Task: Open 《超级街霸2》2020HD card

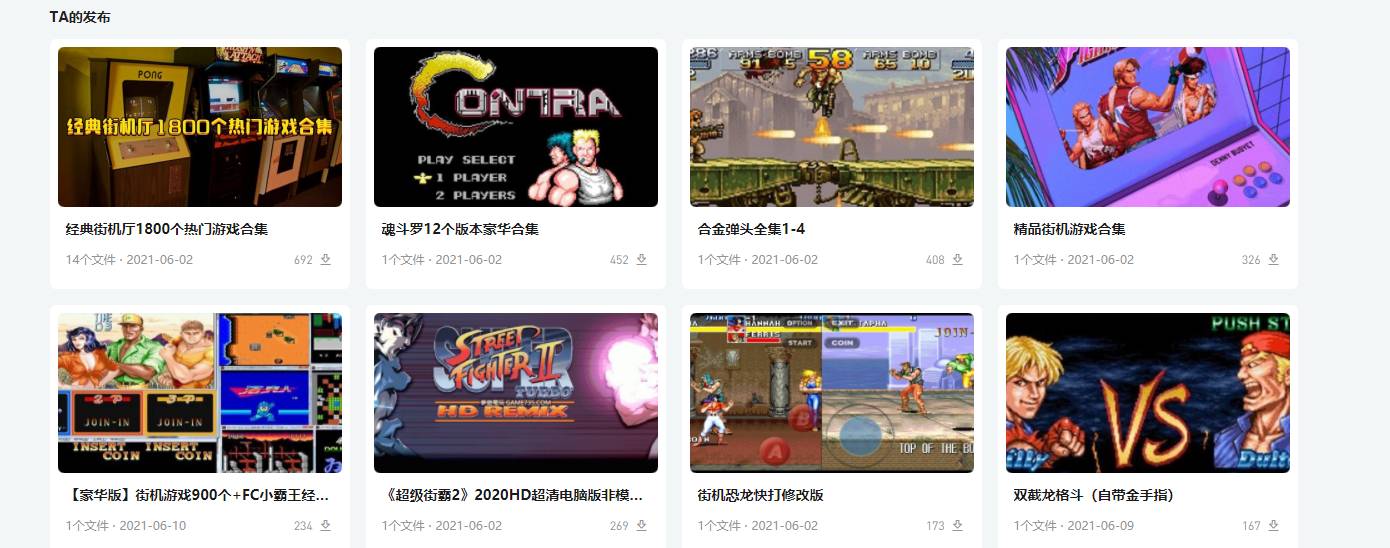Action: (x=515, y=393)
